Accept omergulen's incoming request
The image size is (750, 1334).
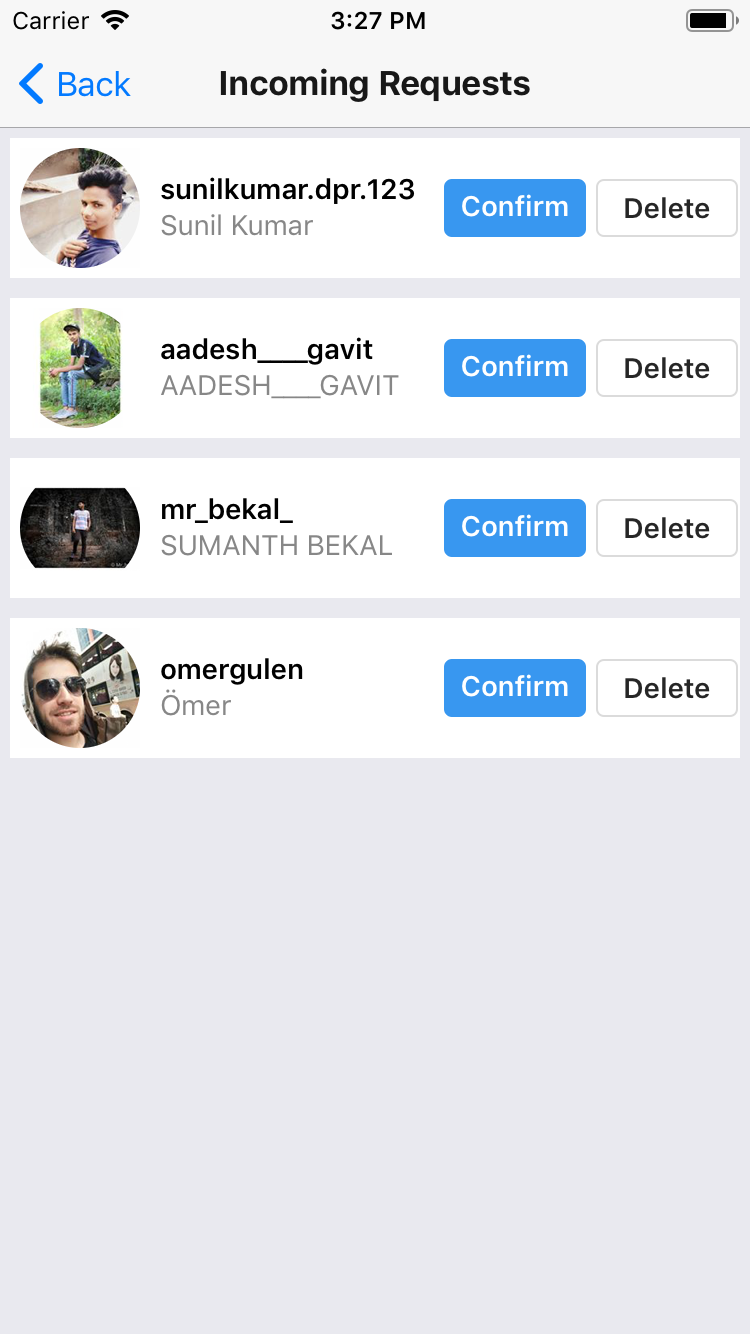pyautogui.click(x=514, y=688)
